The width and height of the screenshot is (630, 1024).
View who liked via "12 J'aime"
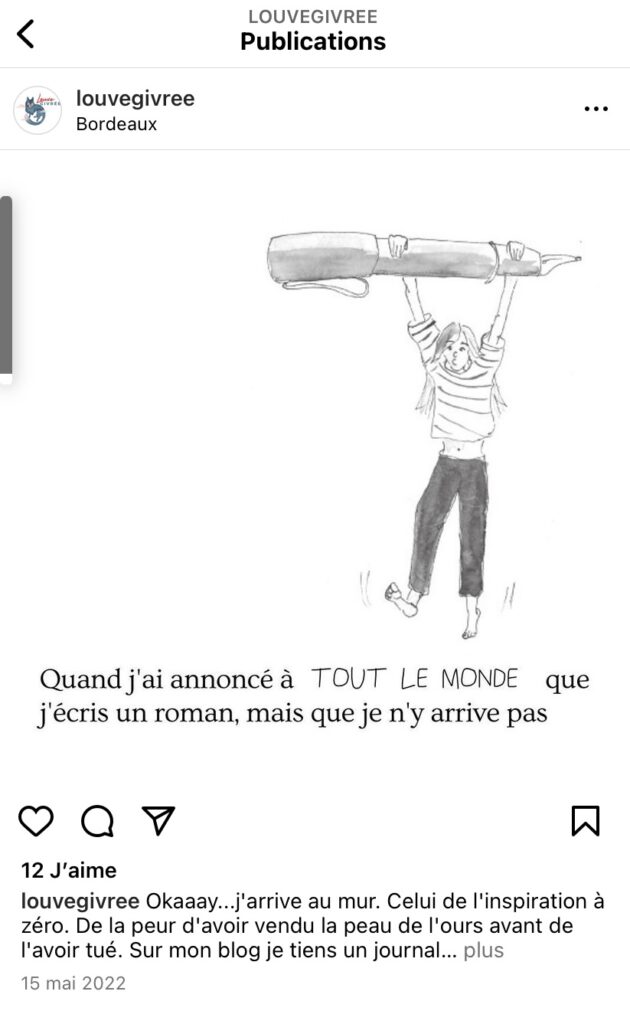pos(68,870)
